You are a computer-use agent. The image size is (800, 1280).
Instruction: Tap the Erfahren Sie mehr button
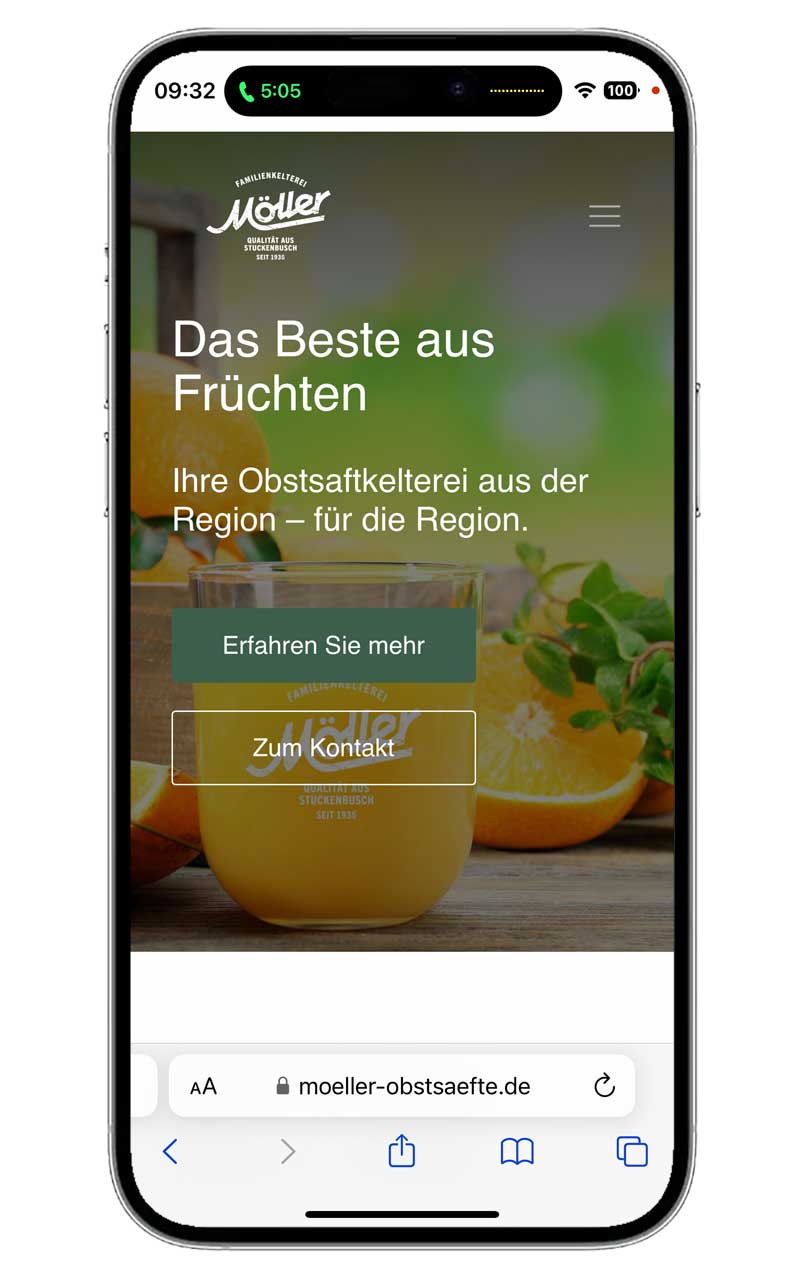click(323, 645)
